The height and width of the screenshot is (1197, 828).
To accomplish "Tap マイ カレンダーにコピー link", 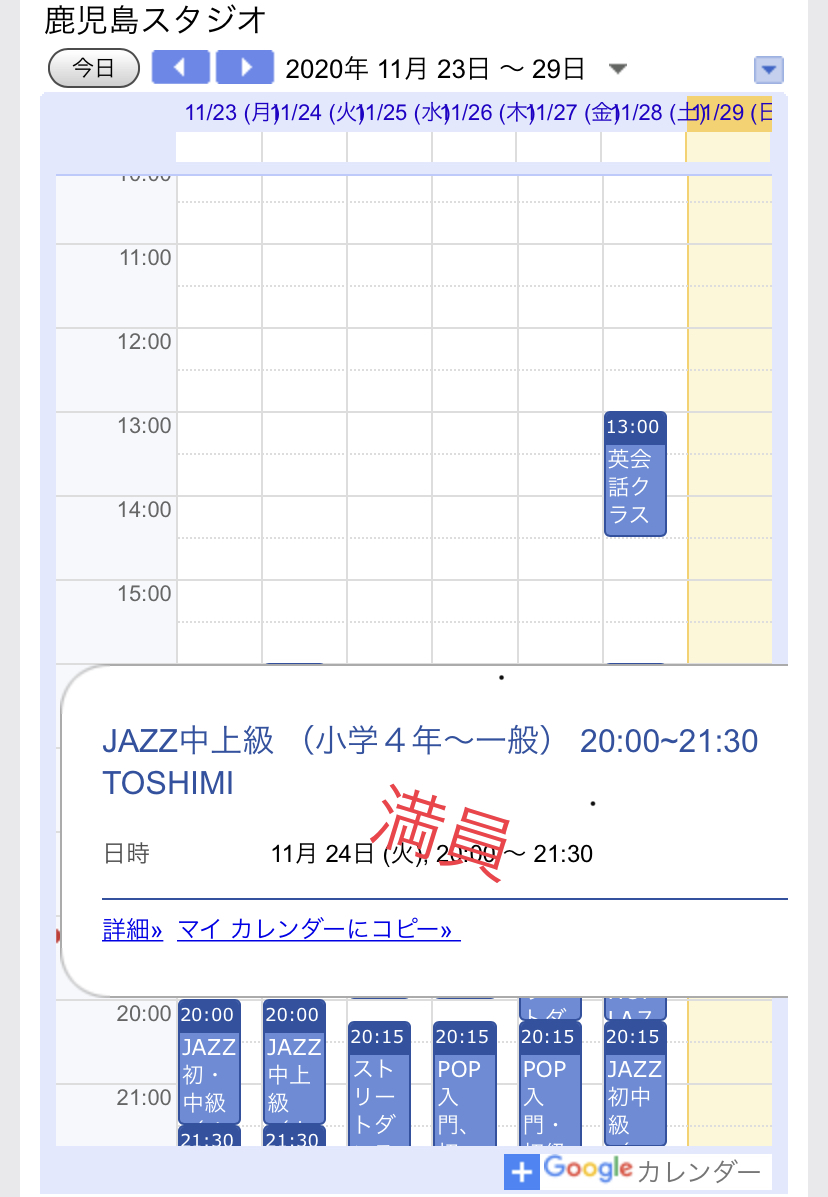I will 318,930.
